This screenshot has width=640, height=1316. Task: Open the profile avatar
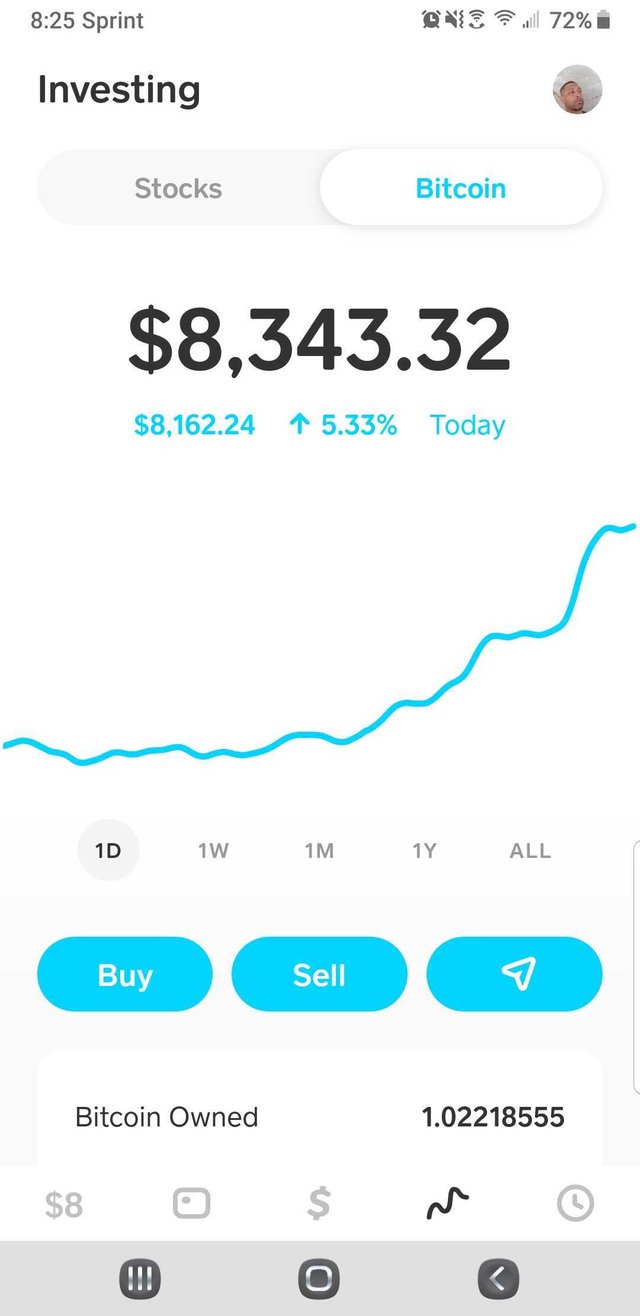(577, 90)
